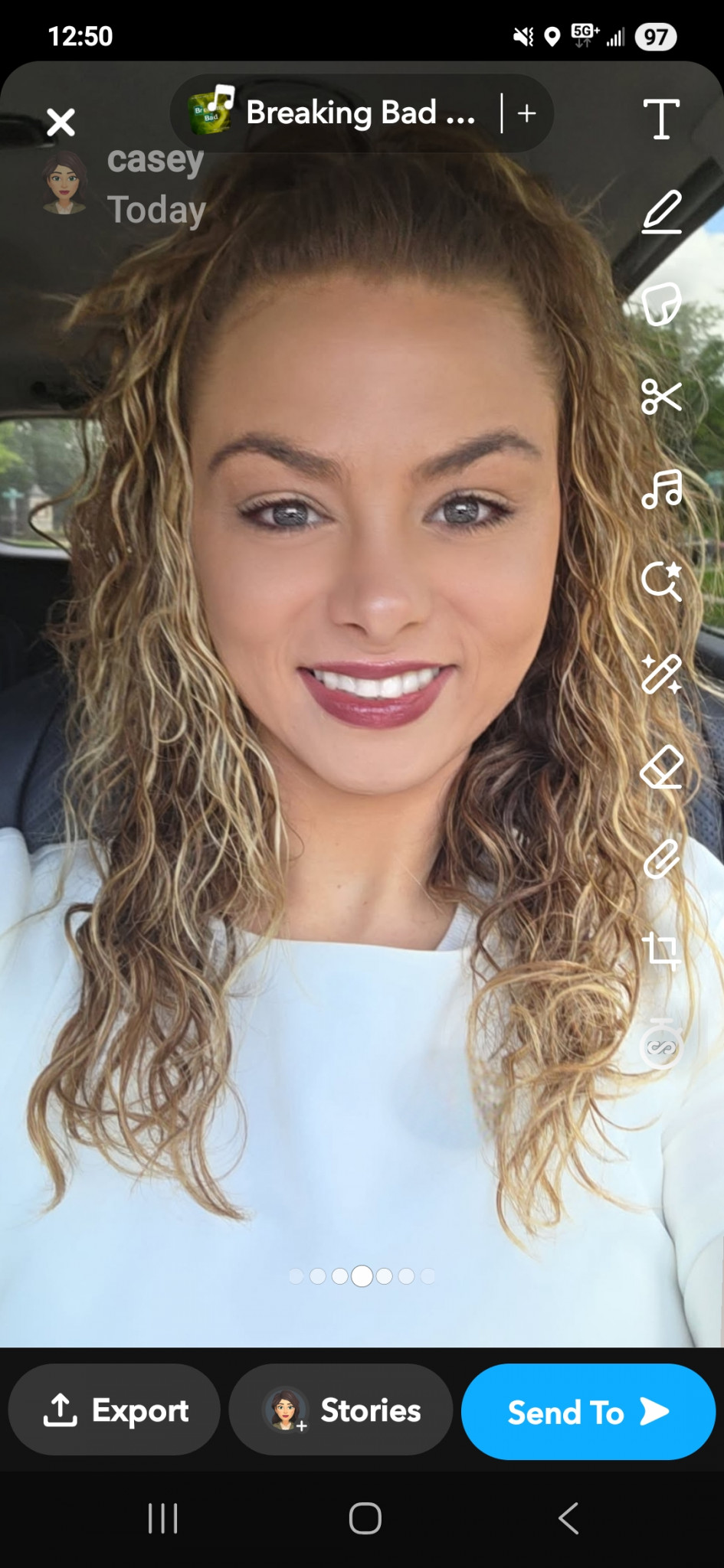Close the snap editor
This screenshot has width=724, height=1568.
click(61, 122)
